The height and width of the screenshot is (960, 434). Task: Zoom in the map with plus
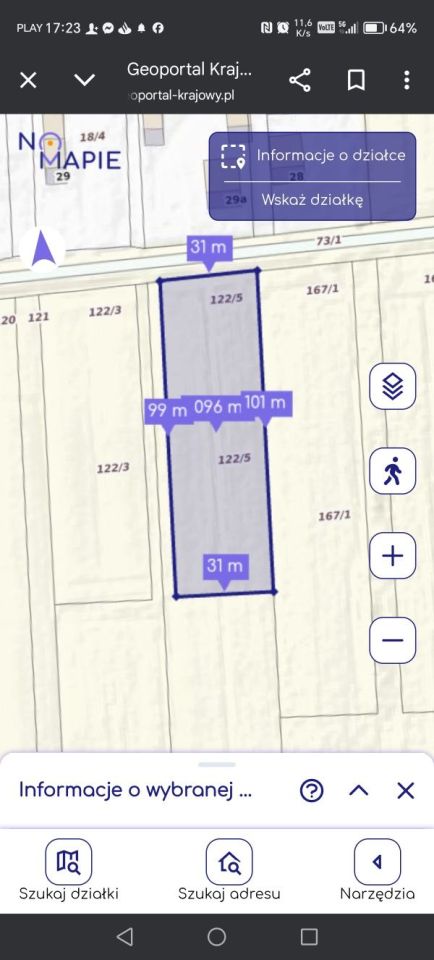[x=392, y=556]
